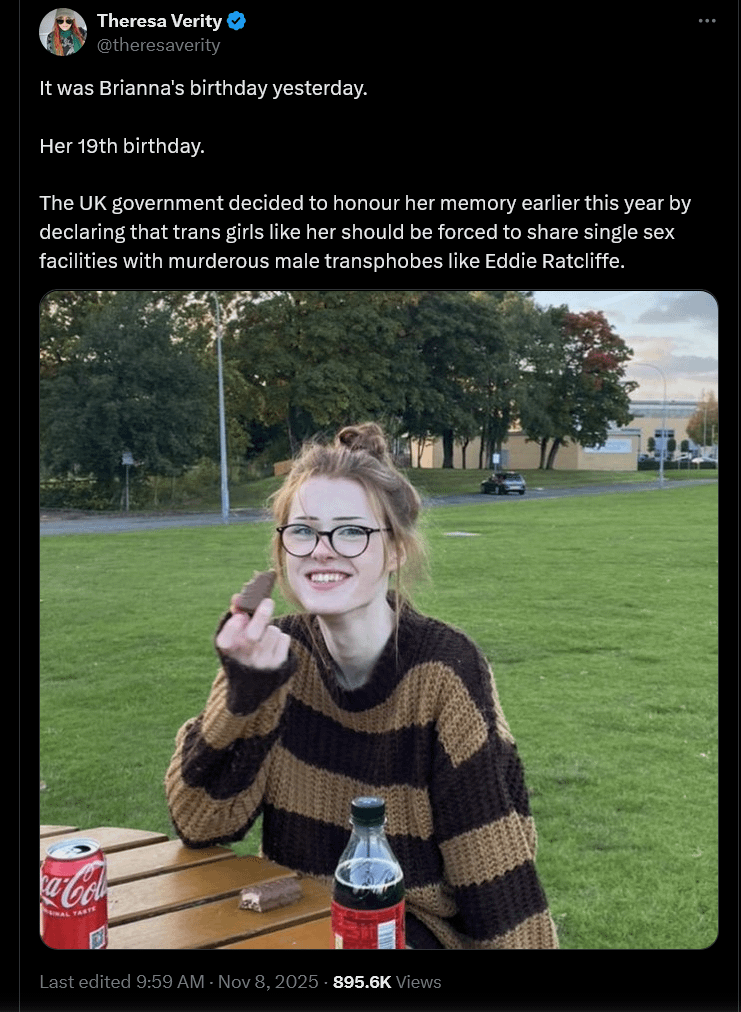Open the post's overflow menu

(707, 21)
